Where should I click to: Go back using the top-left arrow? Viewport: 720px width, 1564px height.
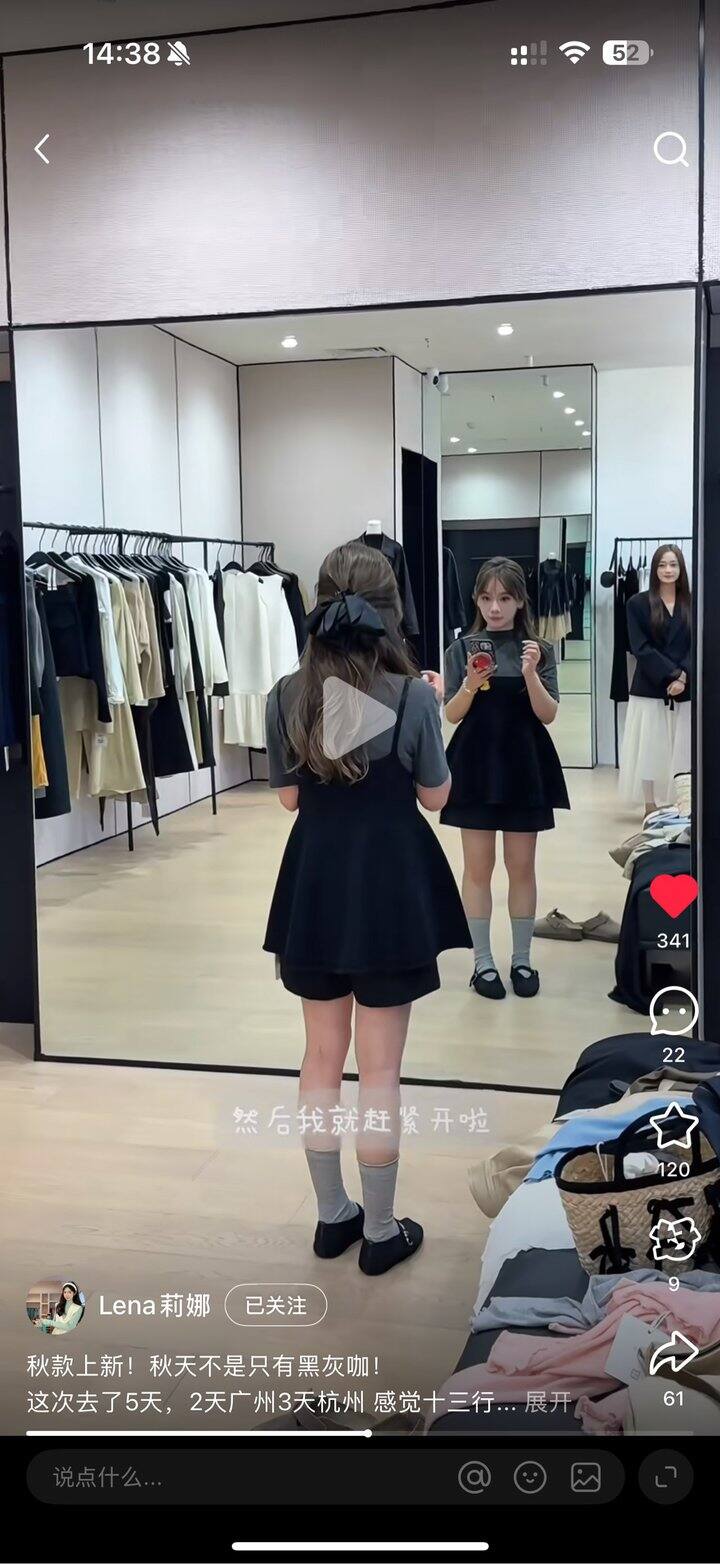(x=42, y=150)
